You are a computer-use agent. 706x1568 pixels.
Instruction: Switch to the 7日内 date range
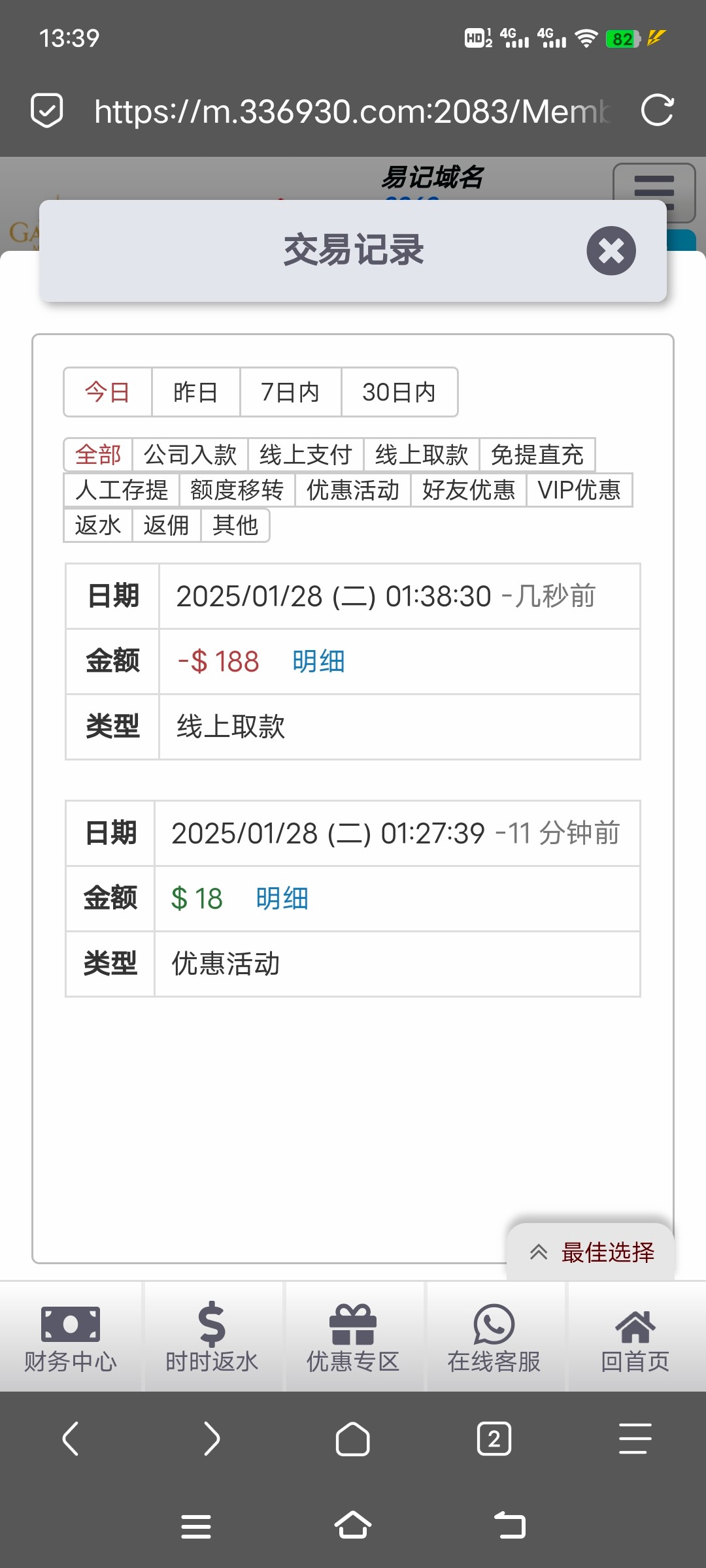pyautogui.click(x=290, y=392)
